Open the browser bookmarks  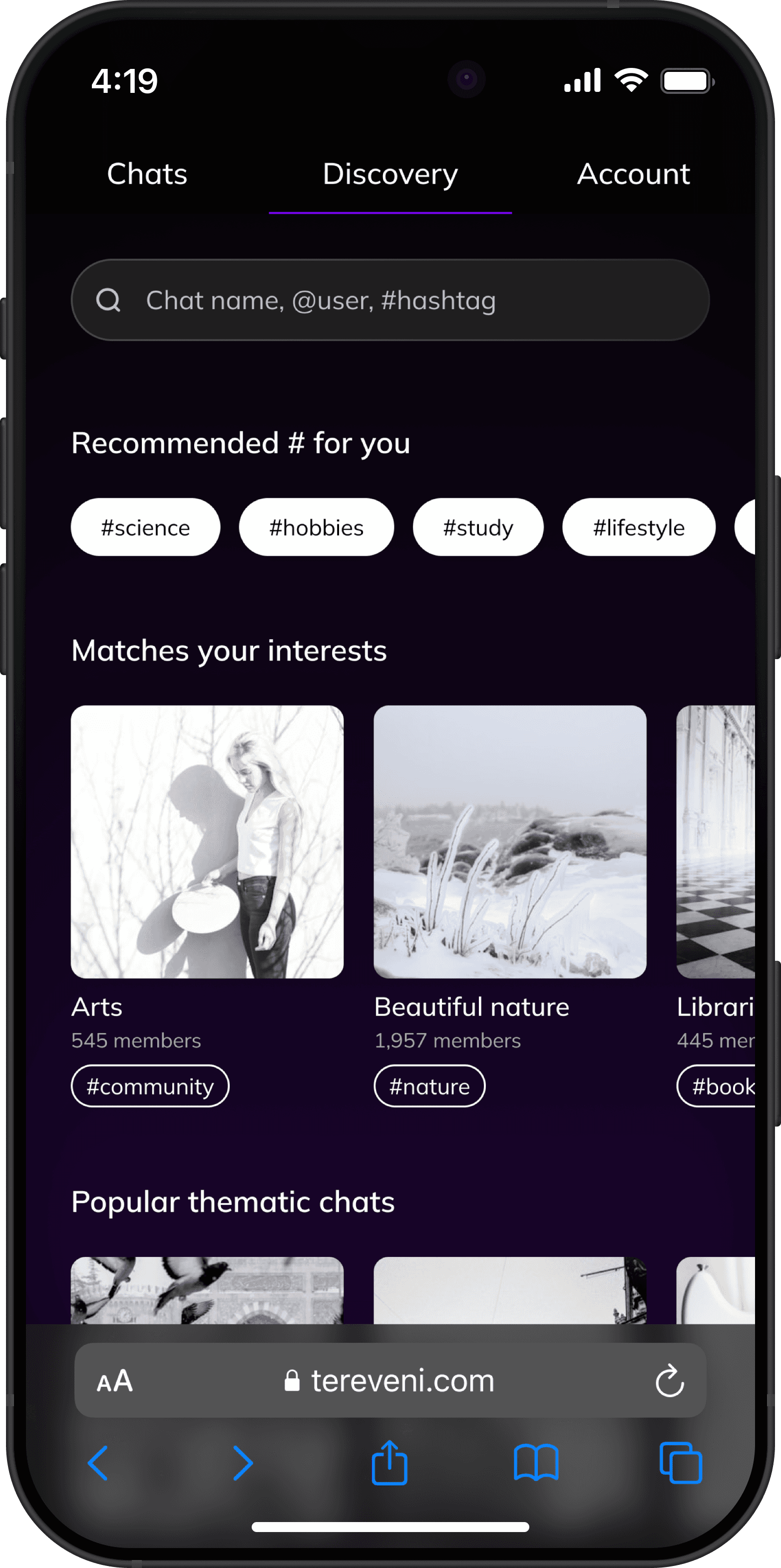(536, 1463)
